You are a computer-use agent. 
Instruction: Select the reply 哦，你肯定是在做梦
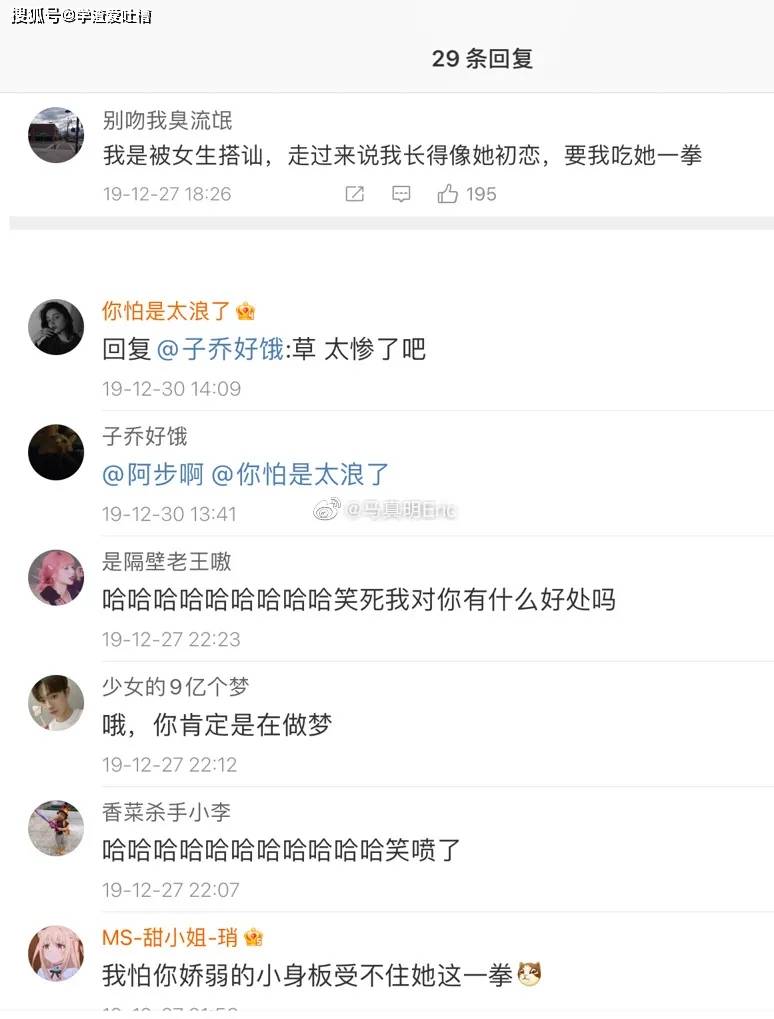tap(216, 726)
